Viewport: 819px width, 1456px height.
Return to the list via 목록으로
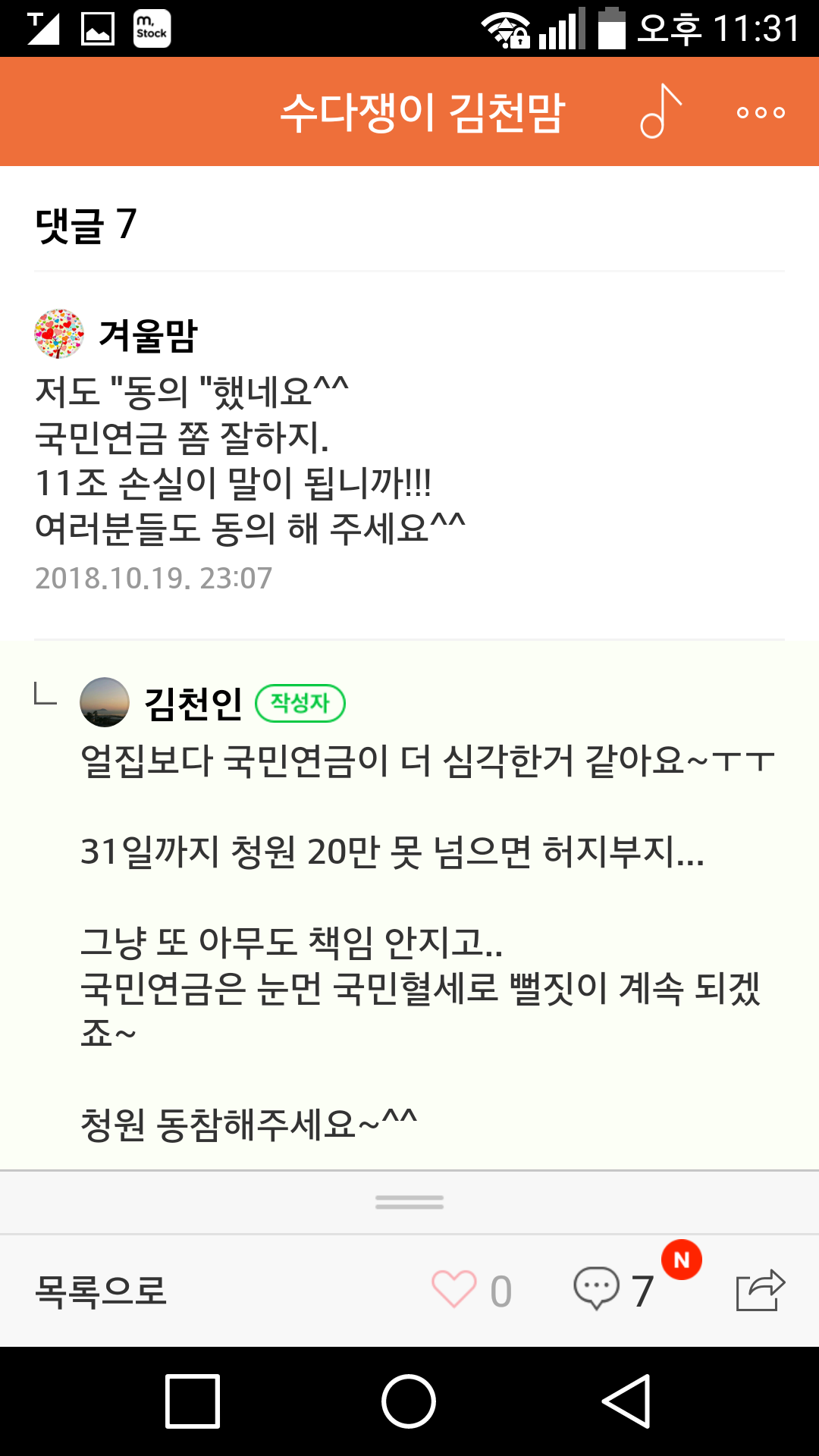click(101, 1291)
